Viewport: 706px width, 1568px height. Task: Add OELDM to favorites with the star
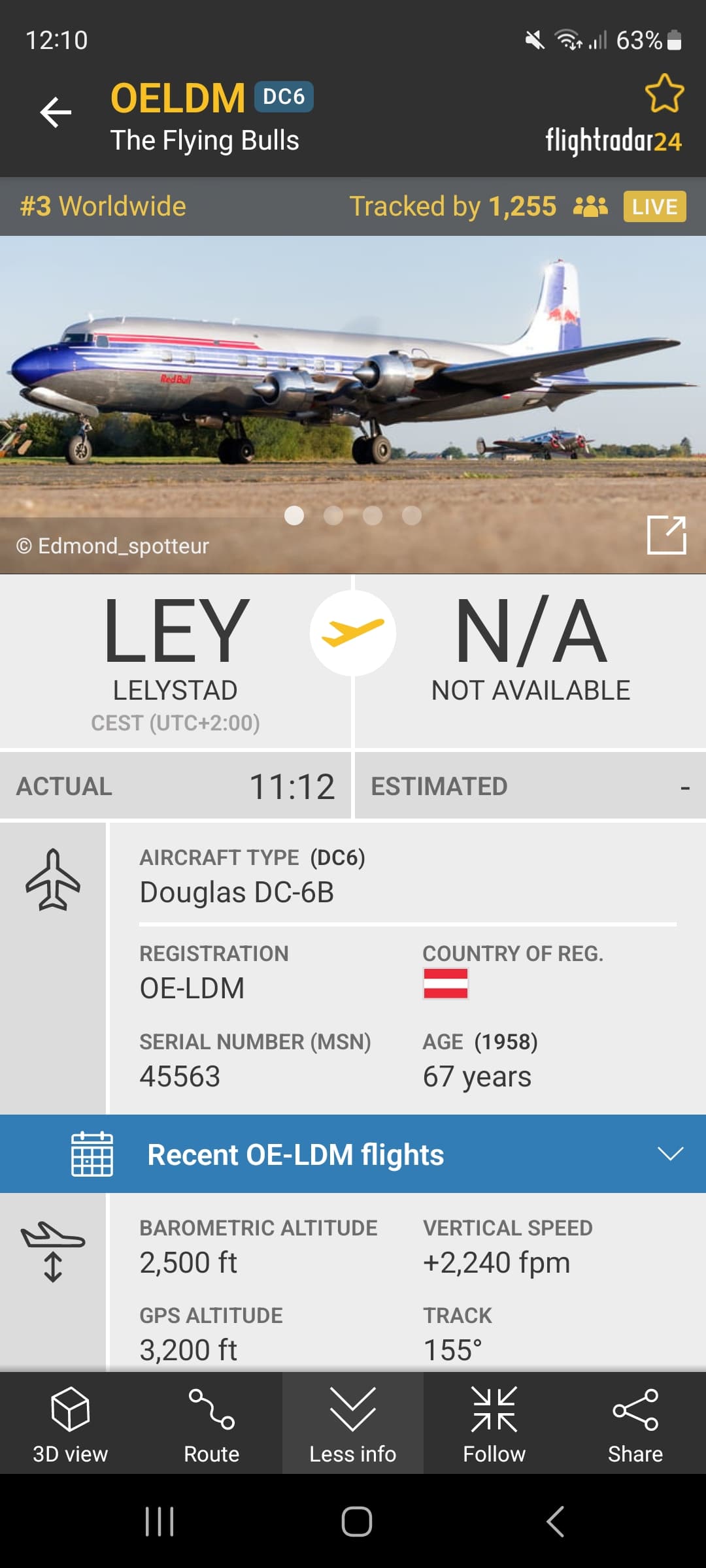[x=664, y=93]
